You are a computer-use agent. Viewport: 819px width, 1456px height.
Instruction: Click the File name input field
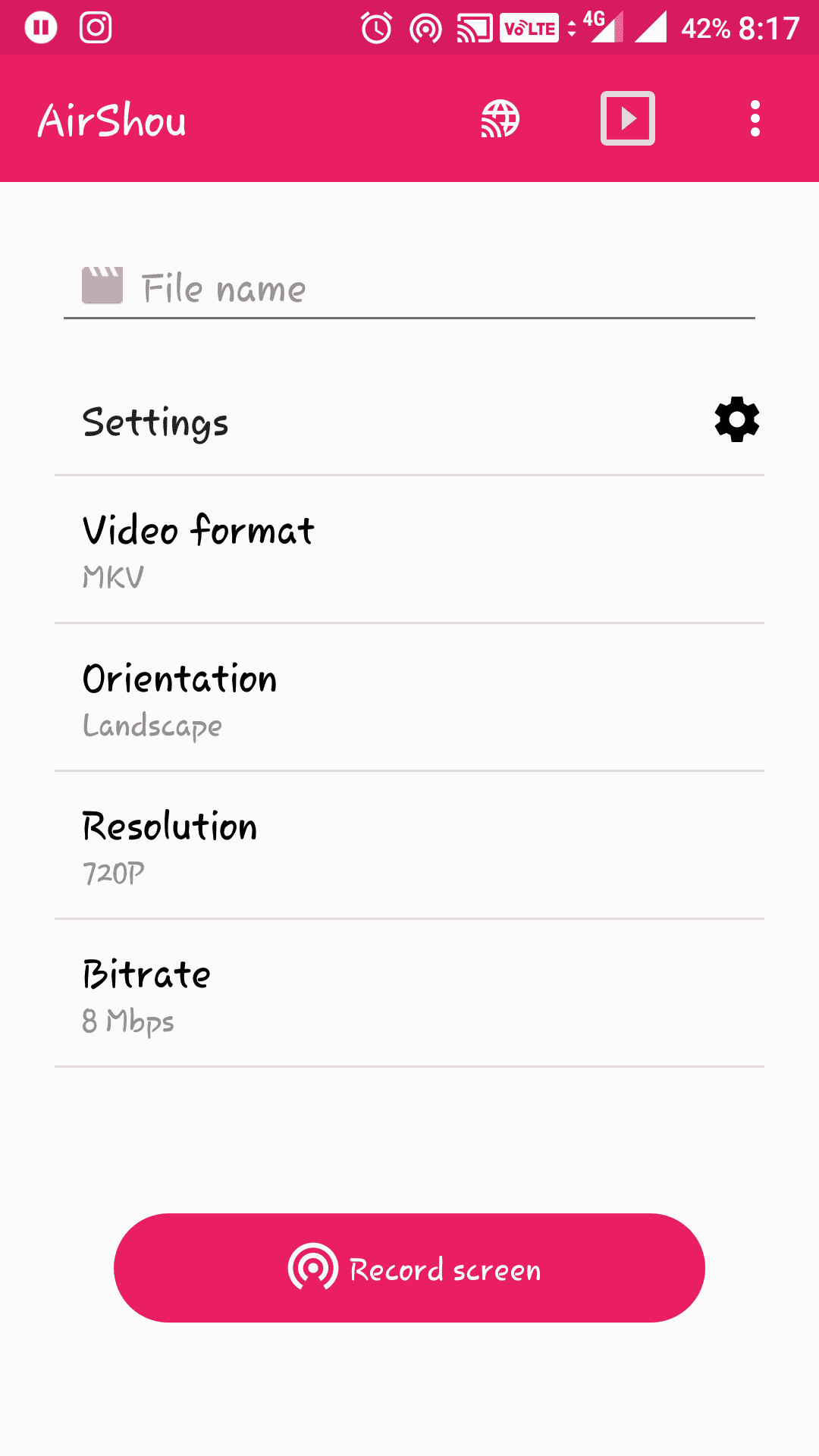click(409, 288)
